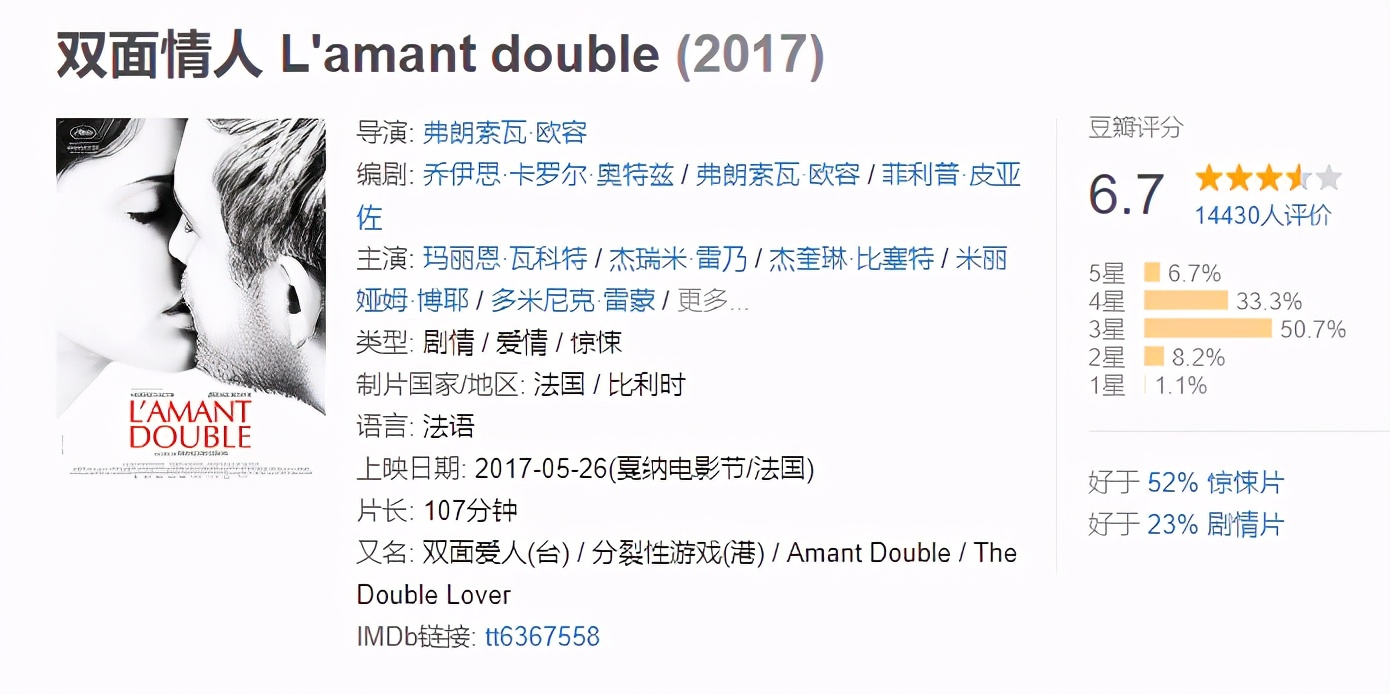
Task: Open the 14430人评价 ratings link
Action: click(1262, 215)
